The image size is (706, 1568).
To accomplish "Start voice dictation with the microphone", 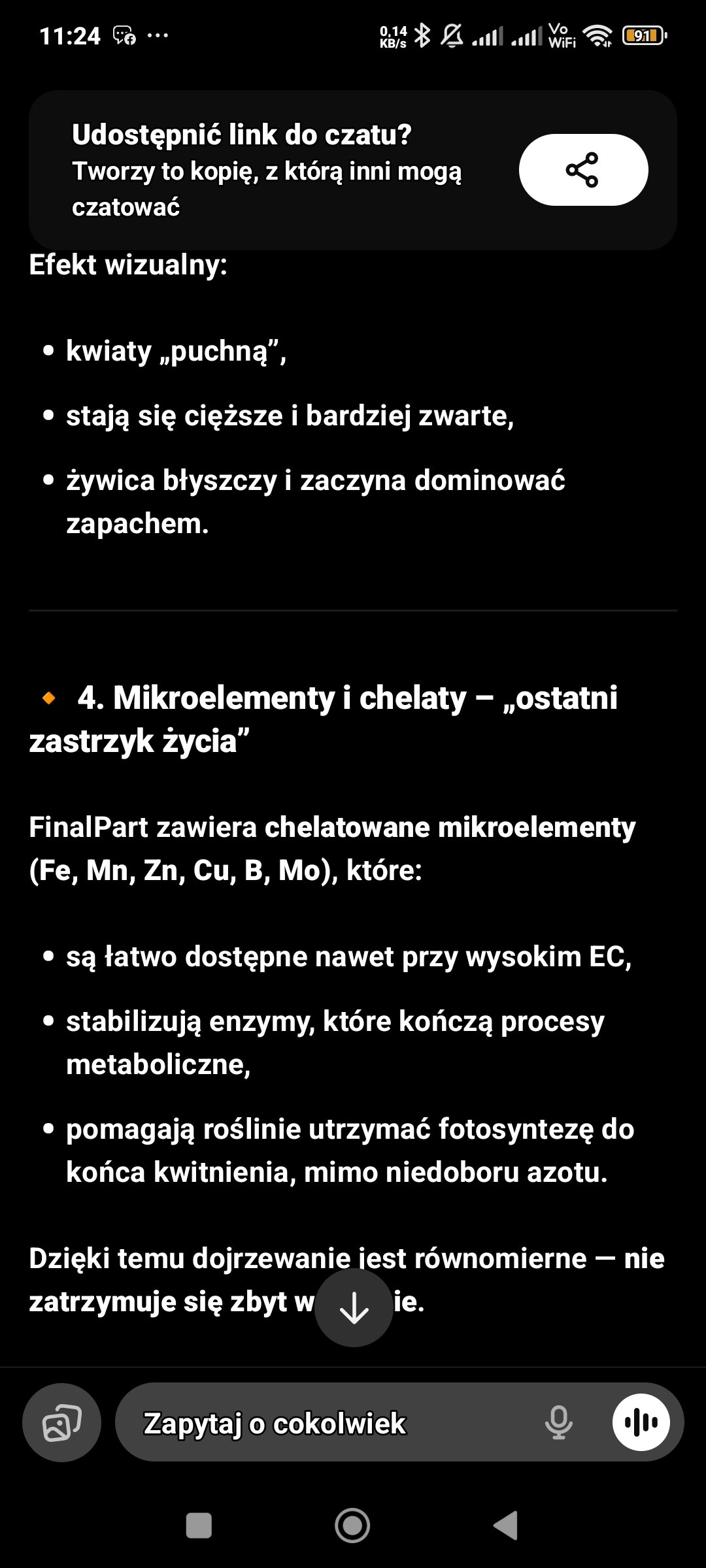I will pos(559,1422).
